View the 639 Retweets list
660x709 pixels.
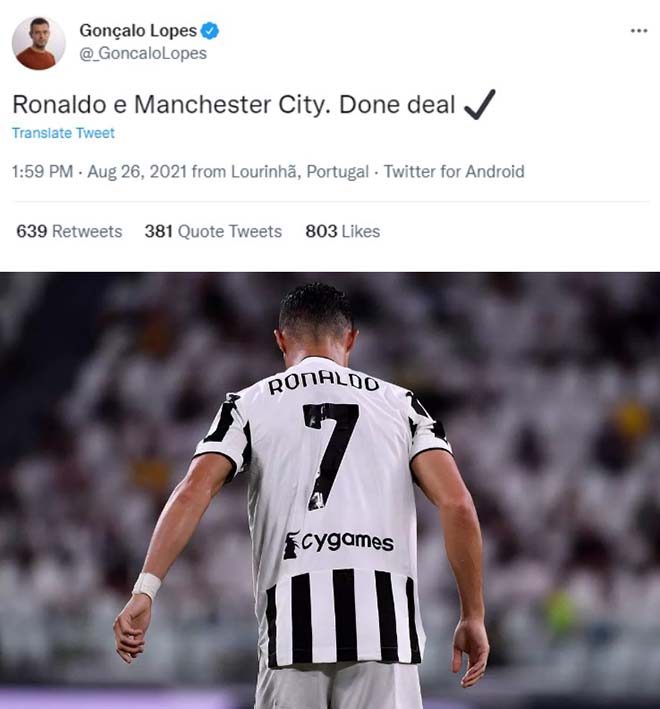69,231
